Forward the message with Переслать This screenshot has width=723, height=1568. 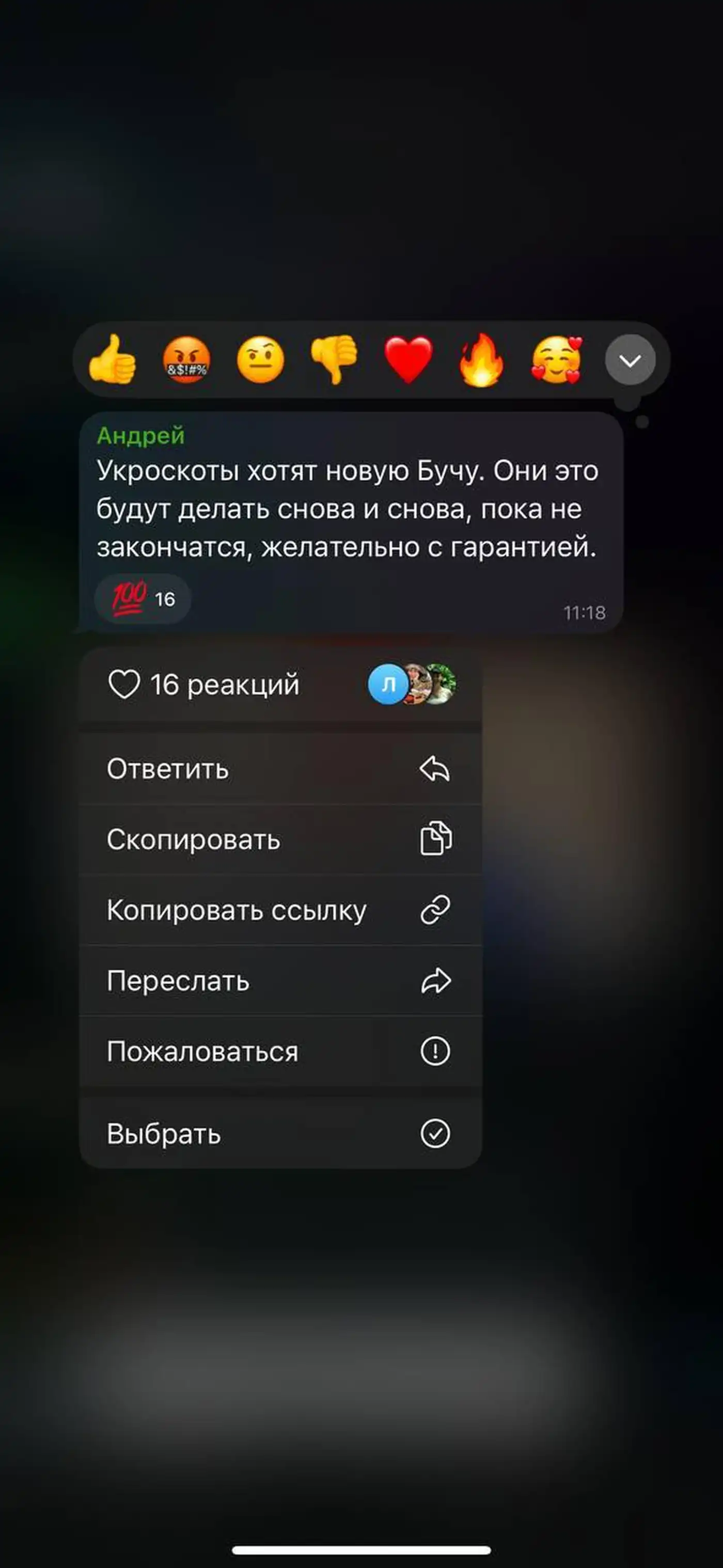[280, 980]
